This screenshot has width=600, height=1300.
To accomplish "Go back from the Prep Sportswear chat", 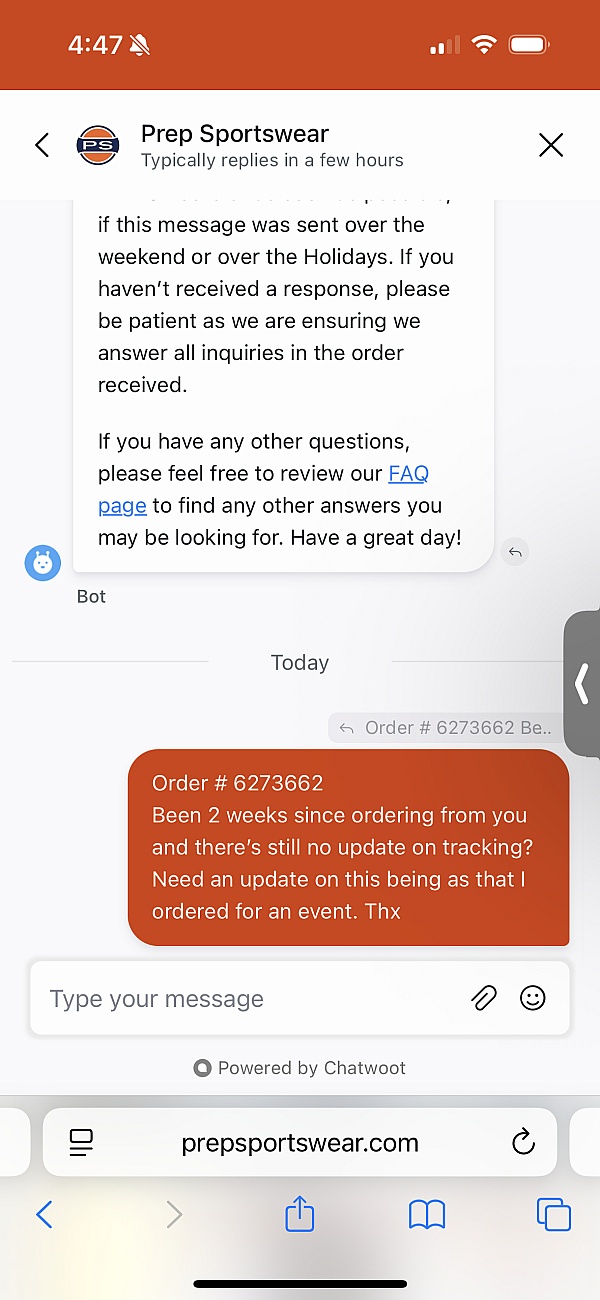I will click(42, 146).
